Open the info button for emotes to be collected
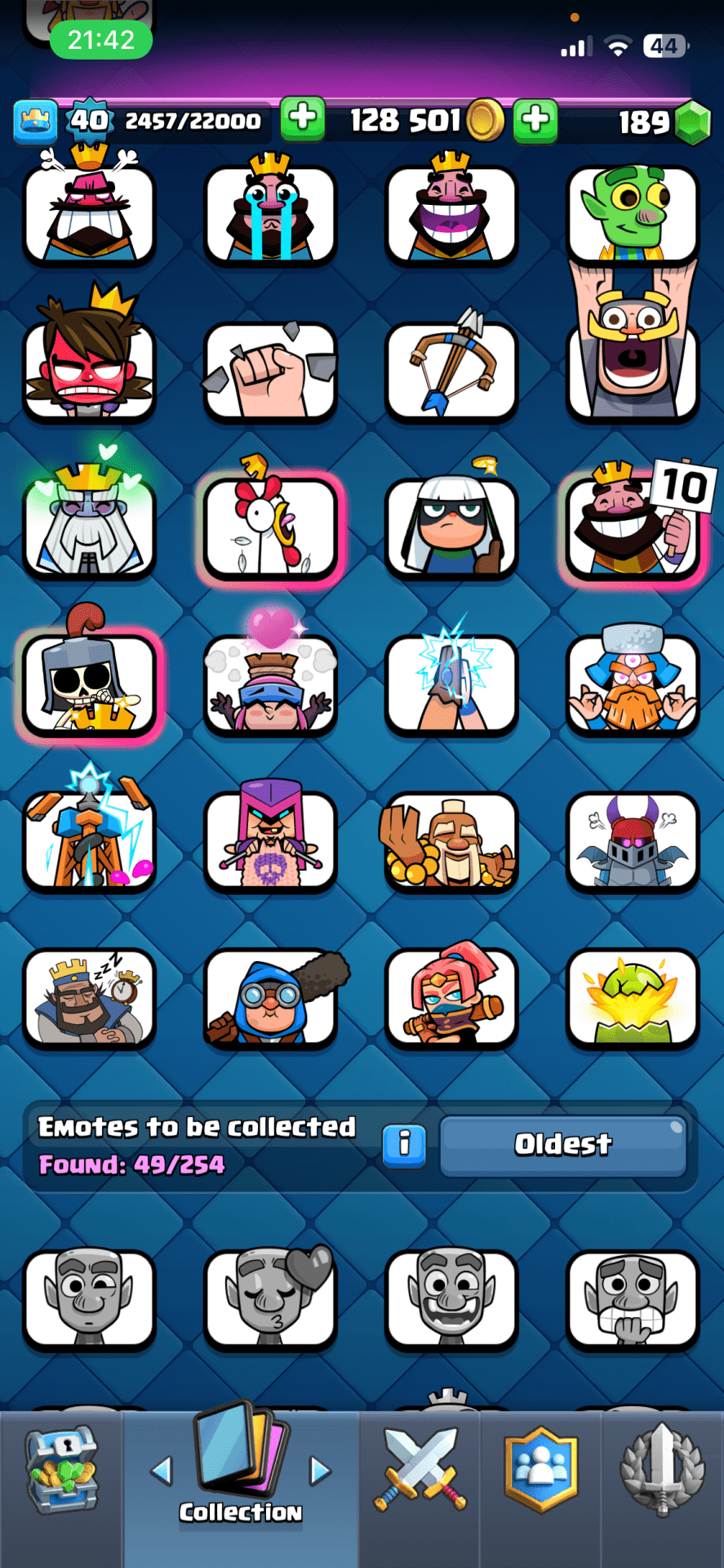 point(404,1144)
